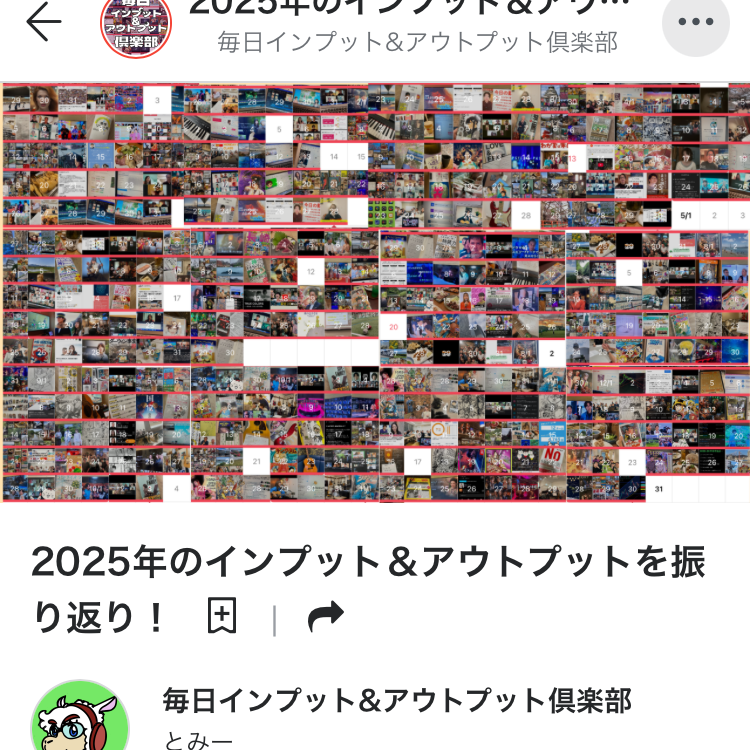Viewport: 750px width, 750px height.
Task: Open the club logo in the header
Action: coord(136,25)
